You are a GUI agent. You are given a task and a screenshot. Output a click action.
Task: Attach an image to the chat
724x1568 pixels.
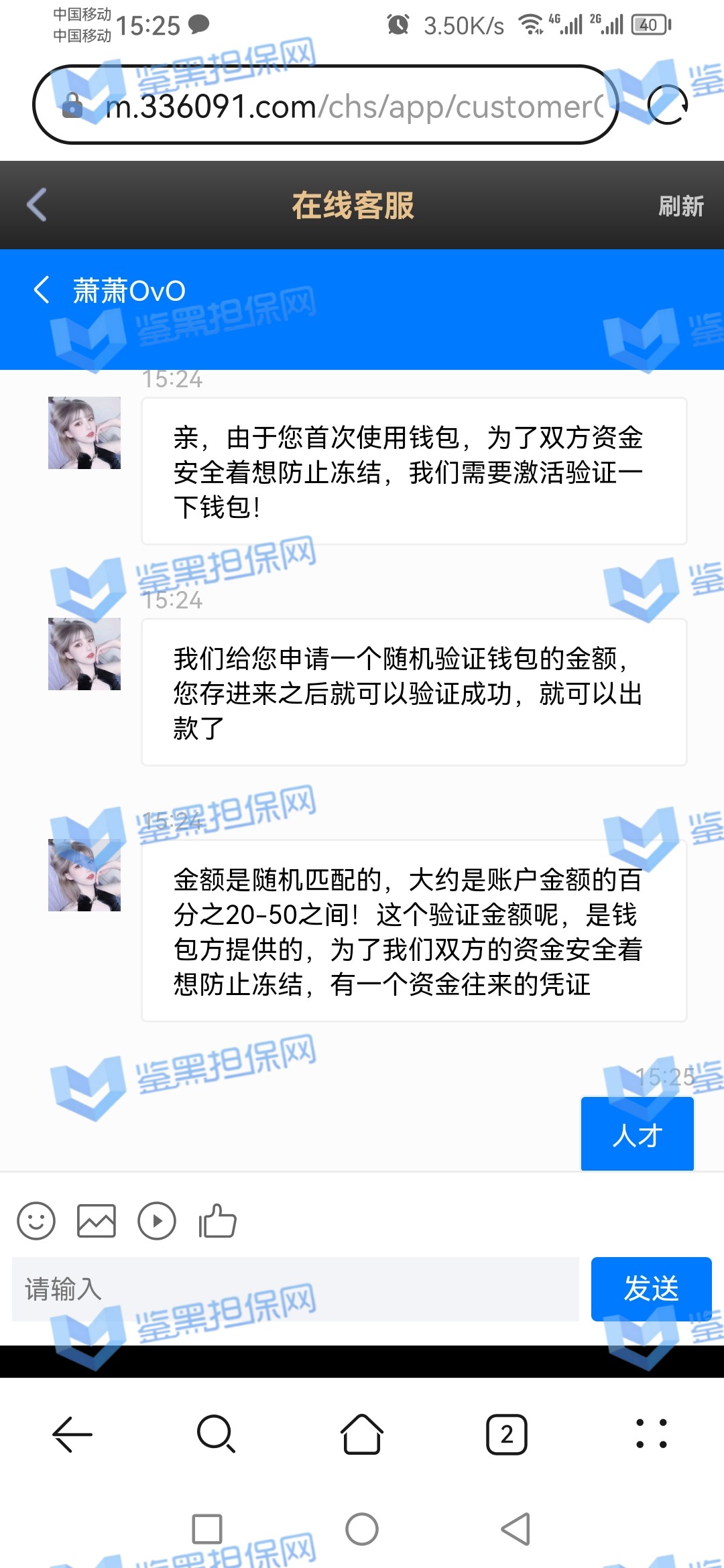97,1221
